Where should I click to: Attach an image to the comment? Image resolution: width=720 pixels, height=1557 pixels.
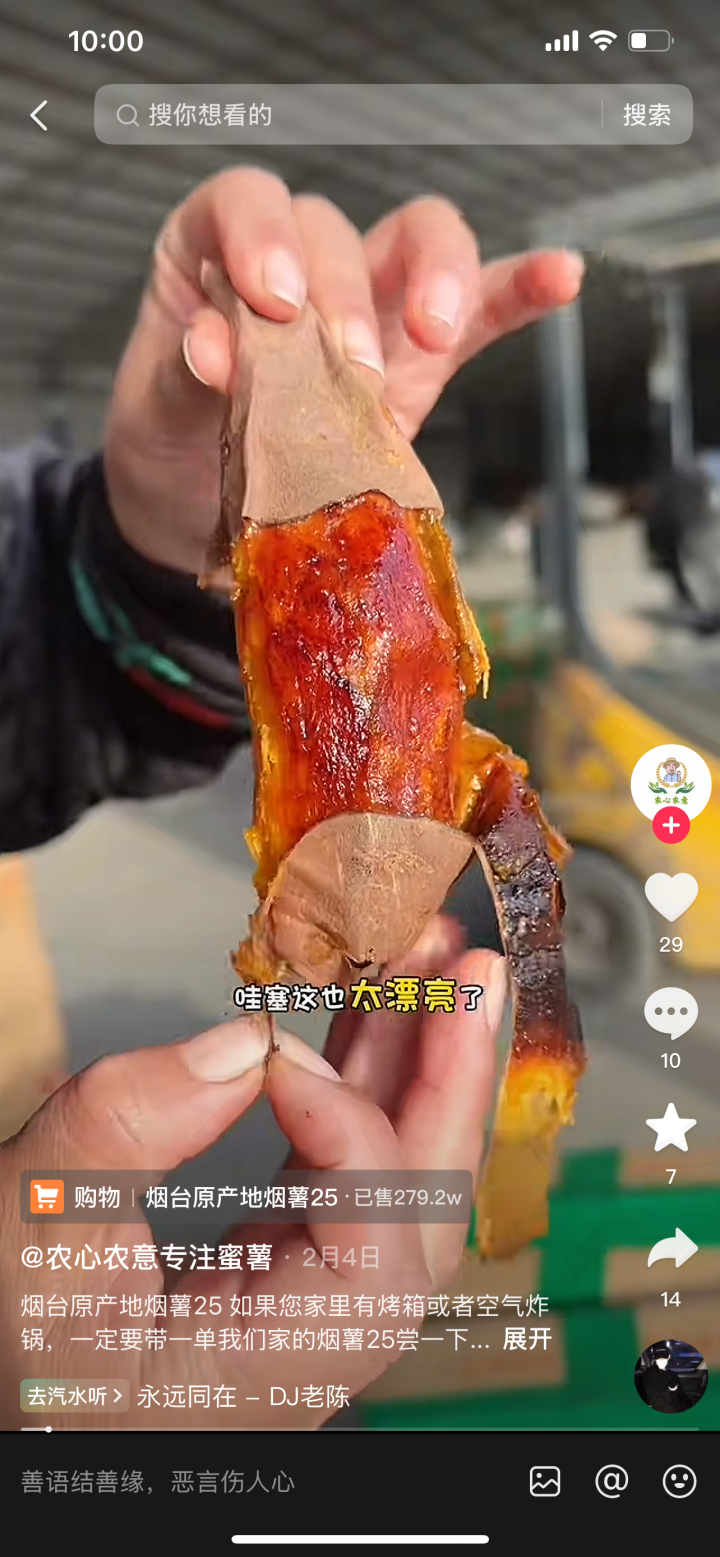(545, 1481)
